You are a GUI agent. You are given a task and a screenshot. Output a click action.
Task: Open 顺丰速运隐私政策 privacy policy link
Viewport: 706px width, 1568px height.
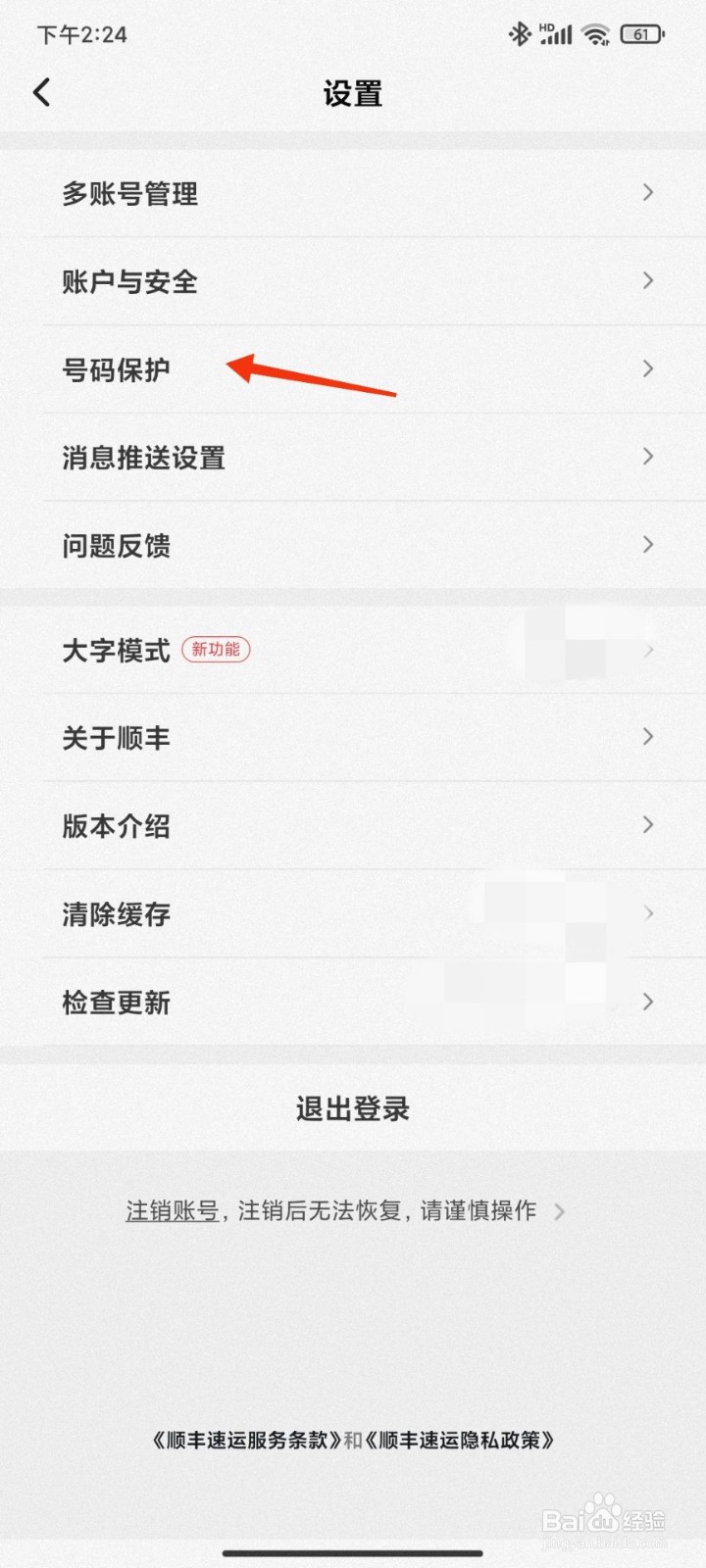(461, 1441)
